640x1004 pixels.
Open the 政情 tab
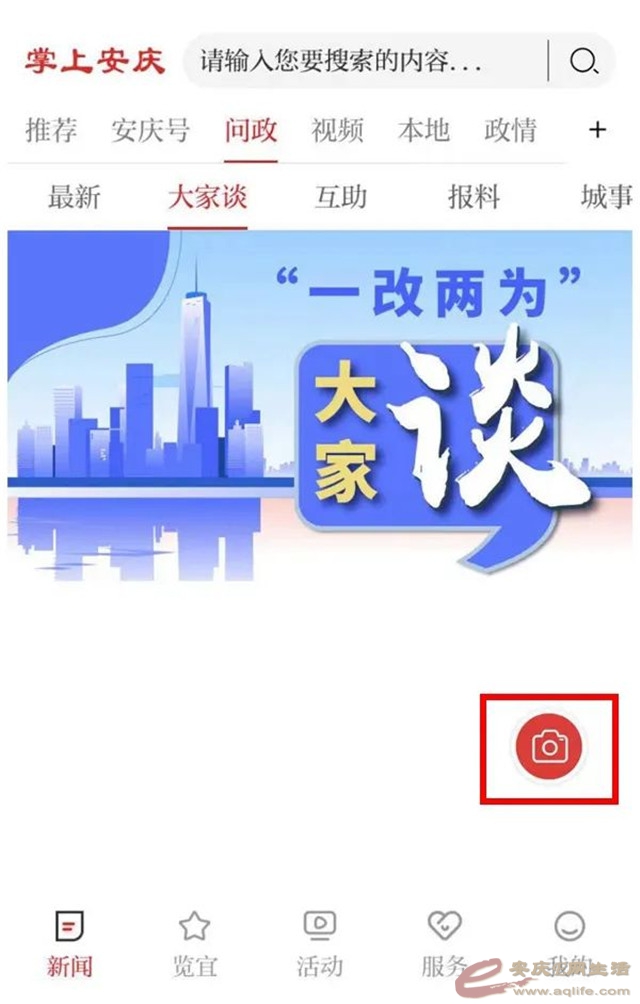[510, 130]
